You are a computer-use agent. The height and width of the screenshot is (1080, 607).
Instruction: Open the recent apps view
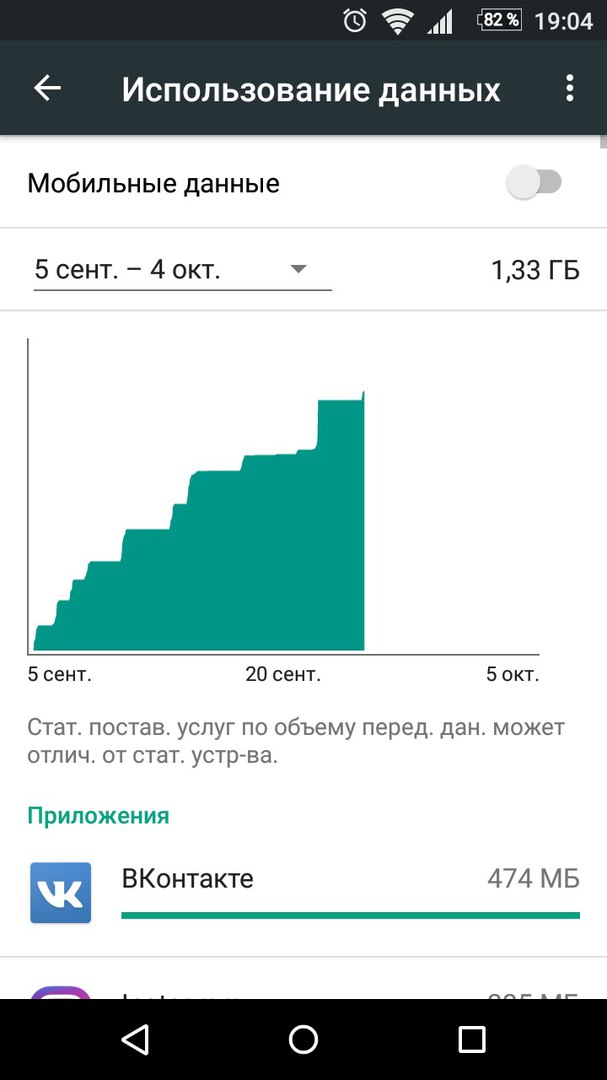(472, 1039)
